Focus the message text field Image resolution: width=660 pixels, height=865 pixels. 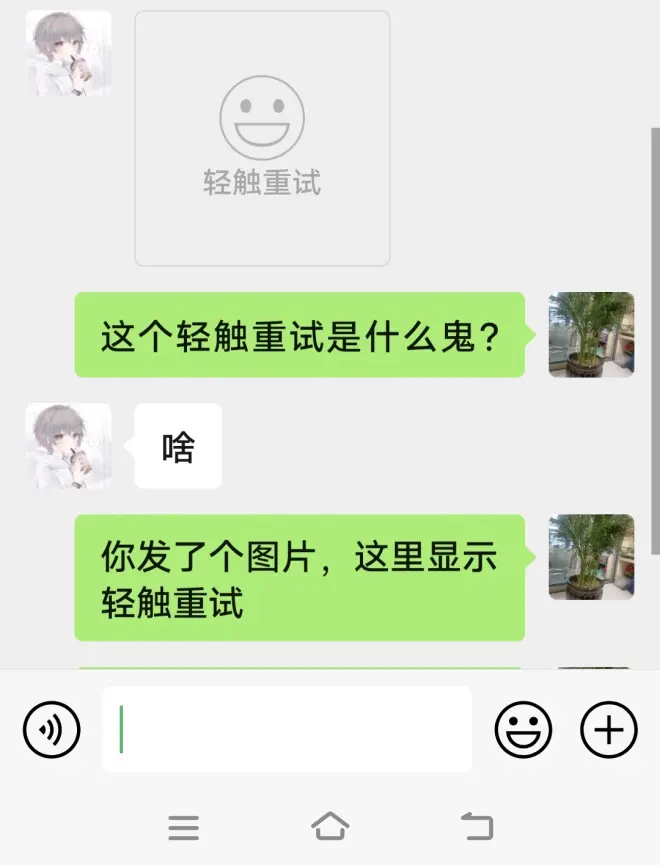point(287,729)
